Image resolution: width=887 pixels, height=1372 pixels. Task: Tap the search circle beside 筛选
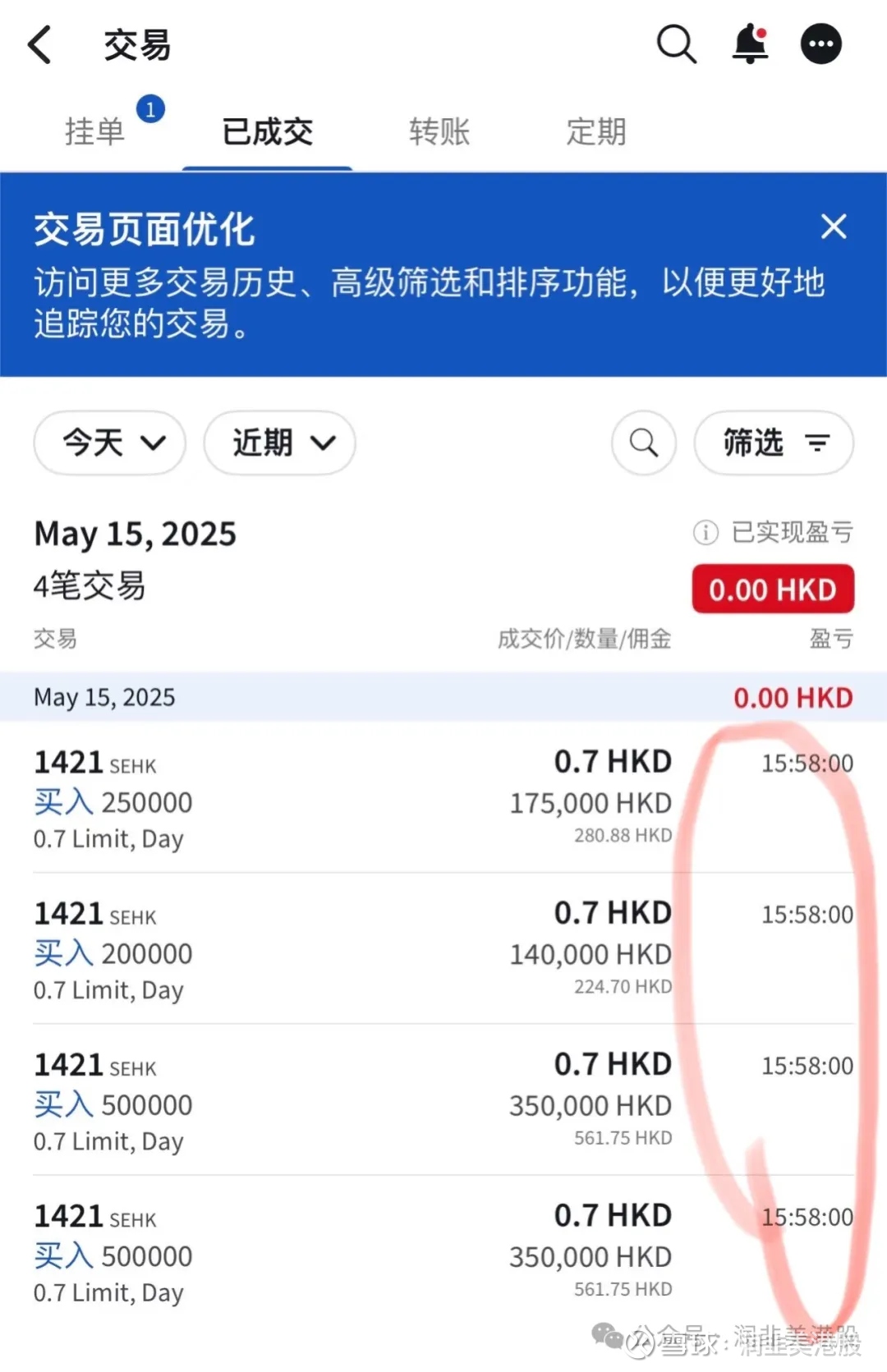click(x=644, y=443)
